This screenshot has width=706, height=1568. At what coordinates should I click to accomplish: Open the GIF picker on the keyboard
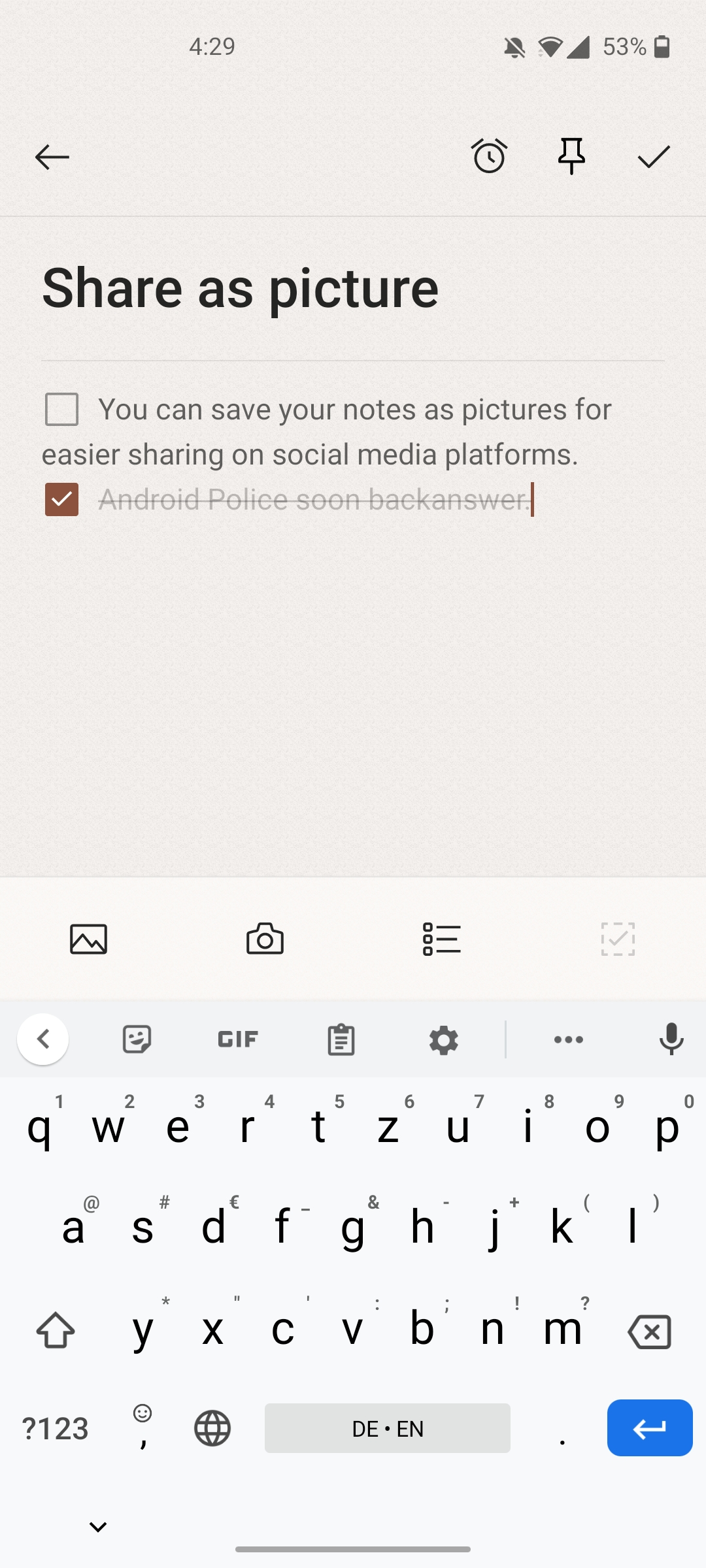coord(236,1039)
